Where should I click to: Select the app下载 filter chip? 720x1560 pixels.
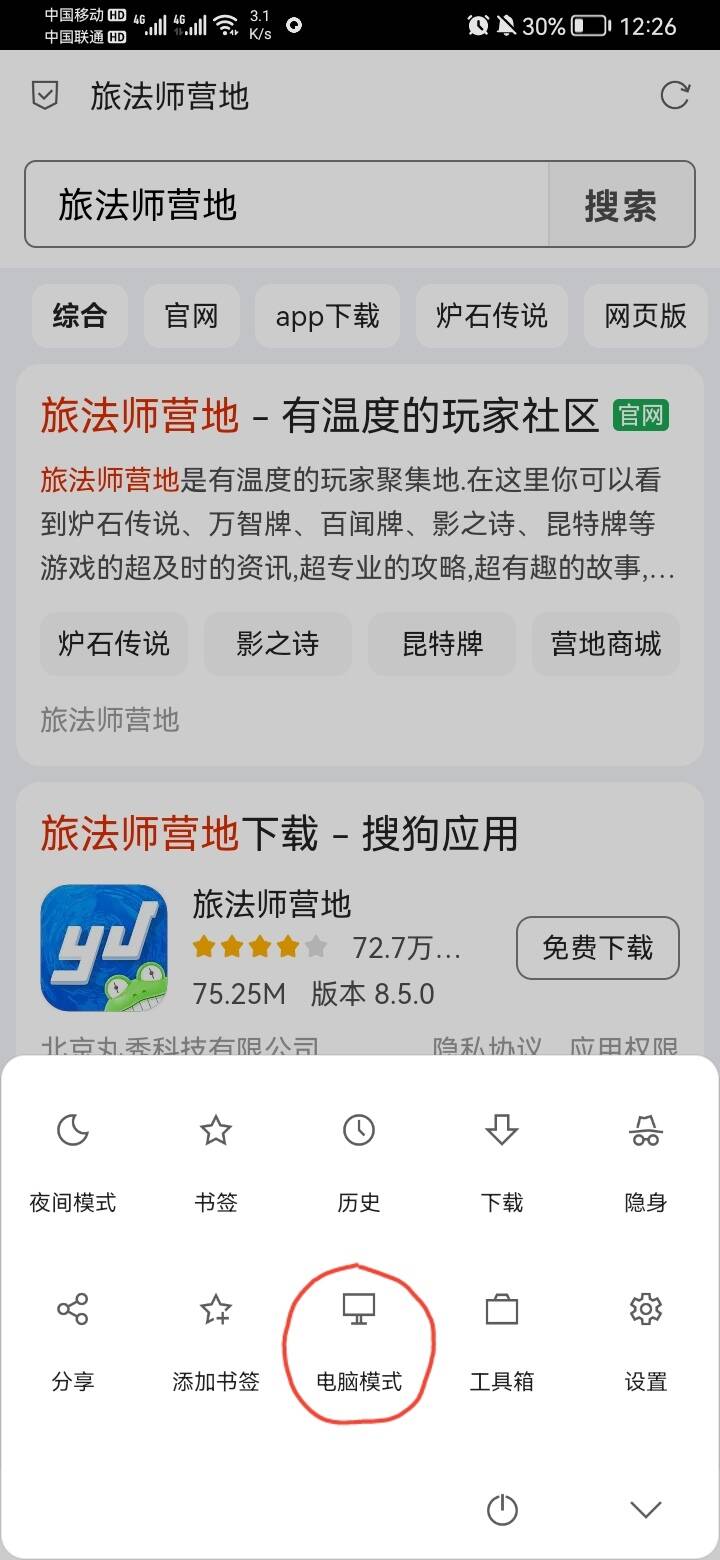(327, 317)
